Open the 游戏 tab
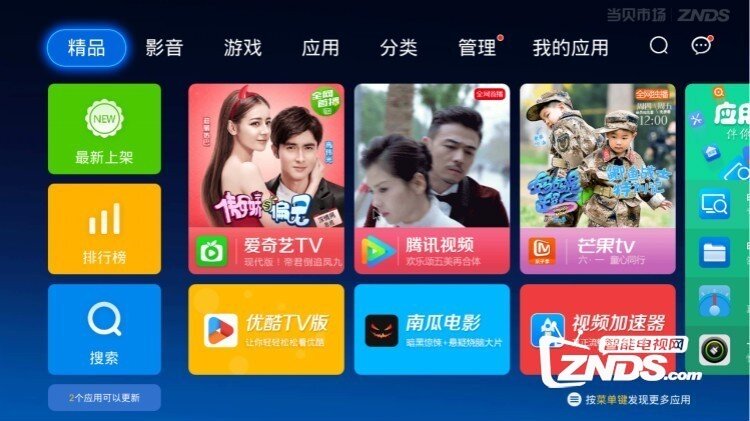The image size is (750, 421). [x=242, y=47]
